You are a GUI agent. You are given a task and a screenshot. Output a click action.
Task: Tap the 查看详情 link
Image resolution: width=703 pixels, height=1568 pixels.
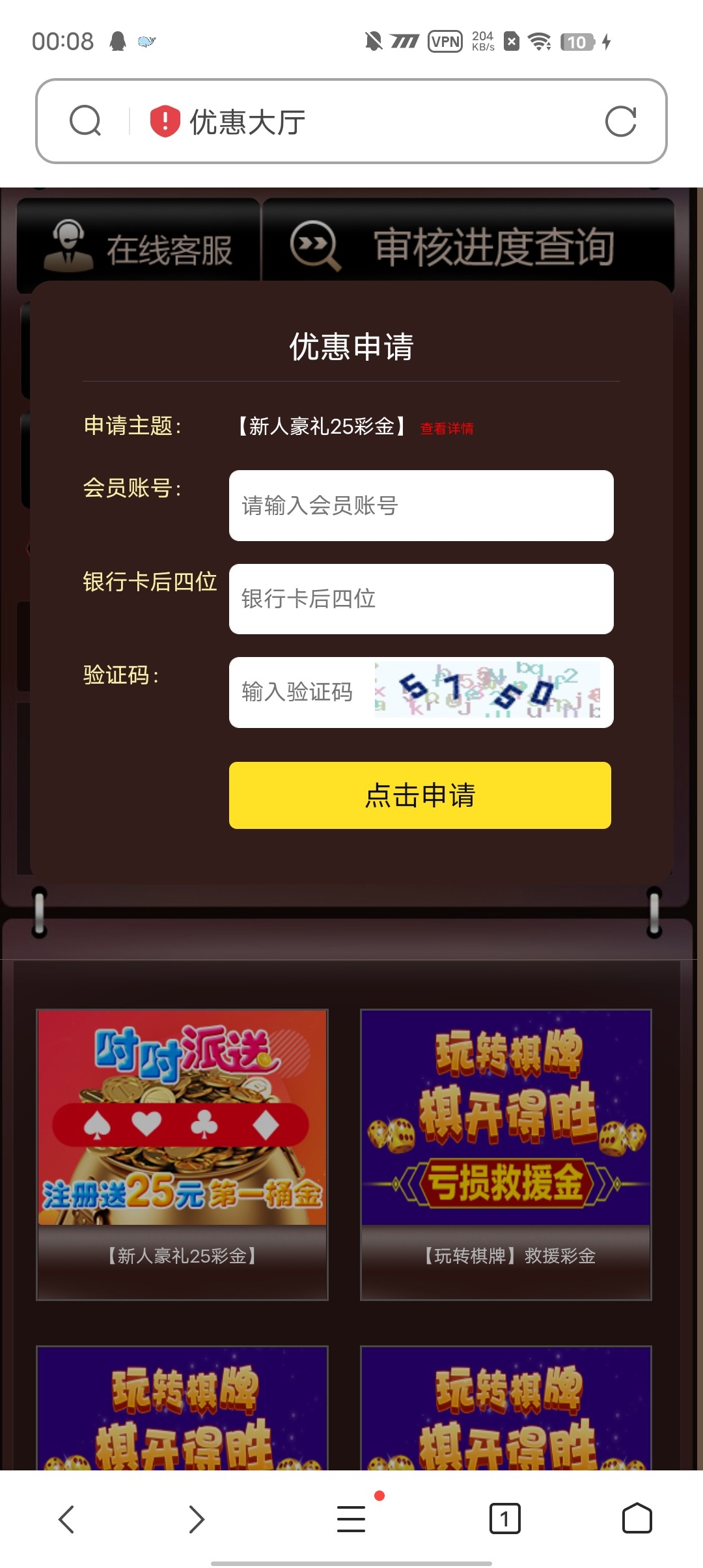[x=447, y=428]
